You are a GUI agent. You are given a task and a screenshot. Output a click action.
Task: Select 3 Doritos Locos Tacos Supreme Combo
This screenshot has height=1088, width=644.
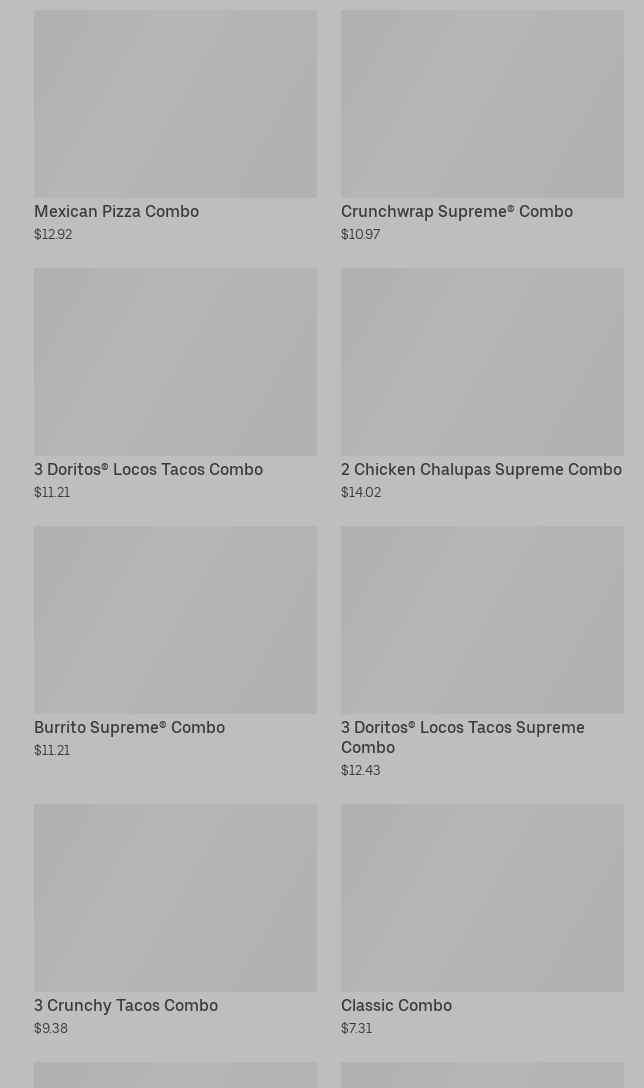(482, 652)
